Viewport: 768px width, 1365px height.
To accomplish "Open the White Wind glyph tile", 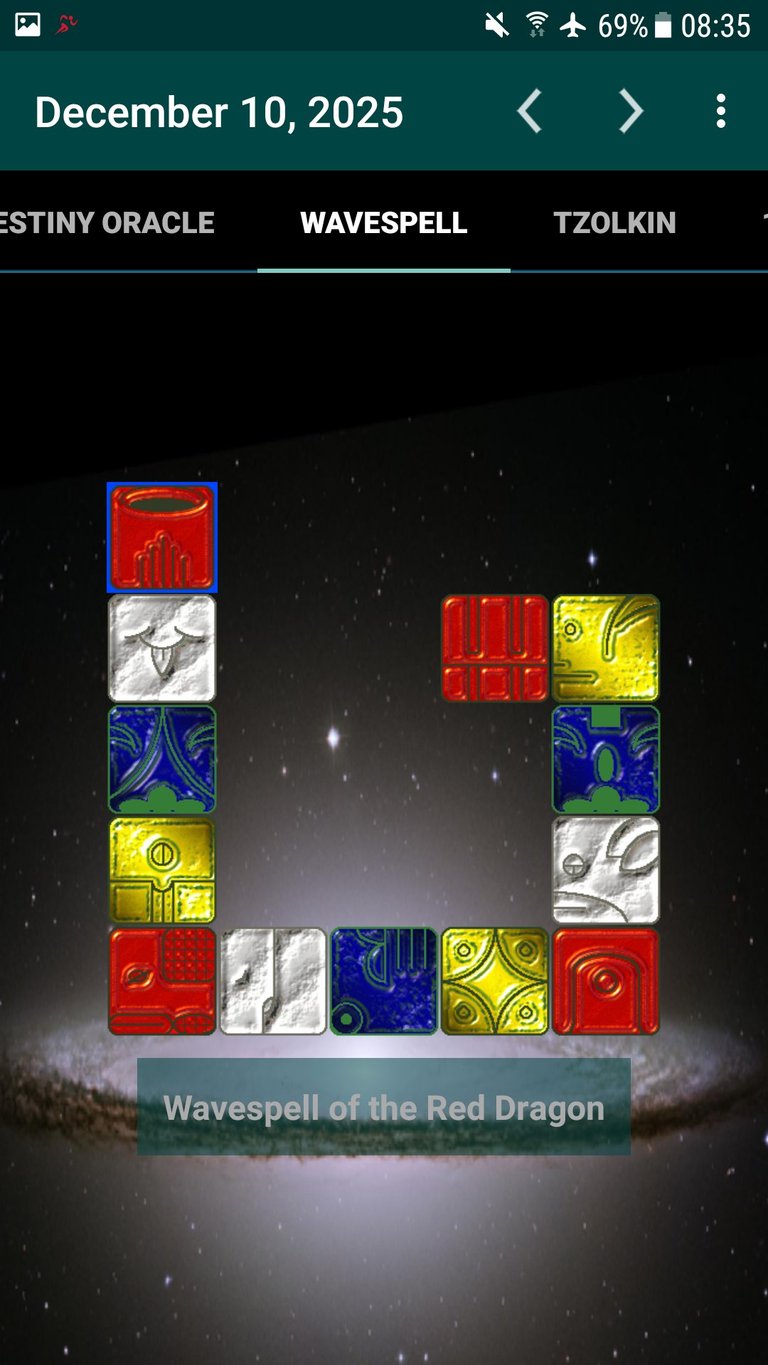I will [x=162, y=648].
